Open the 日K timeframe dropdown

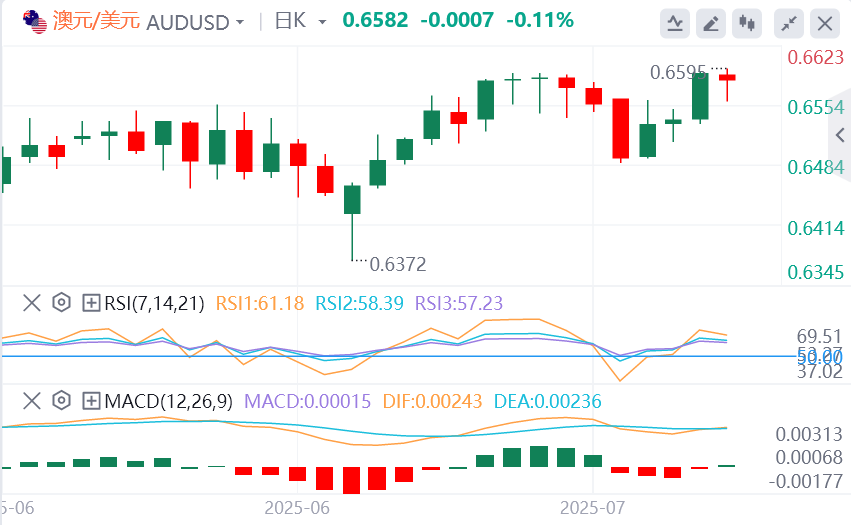[322, 22]
